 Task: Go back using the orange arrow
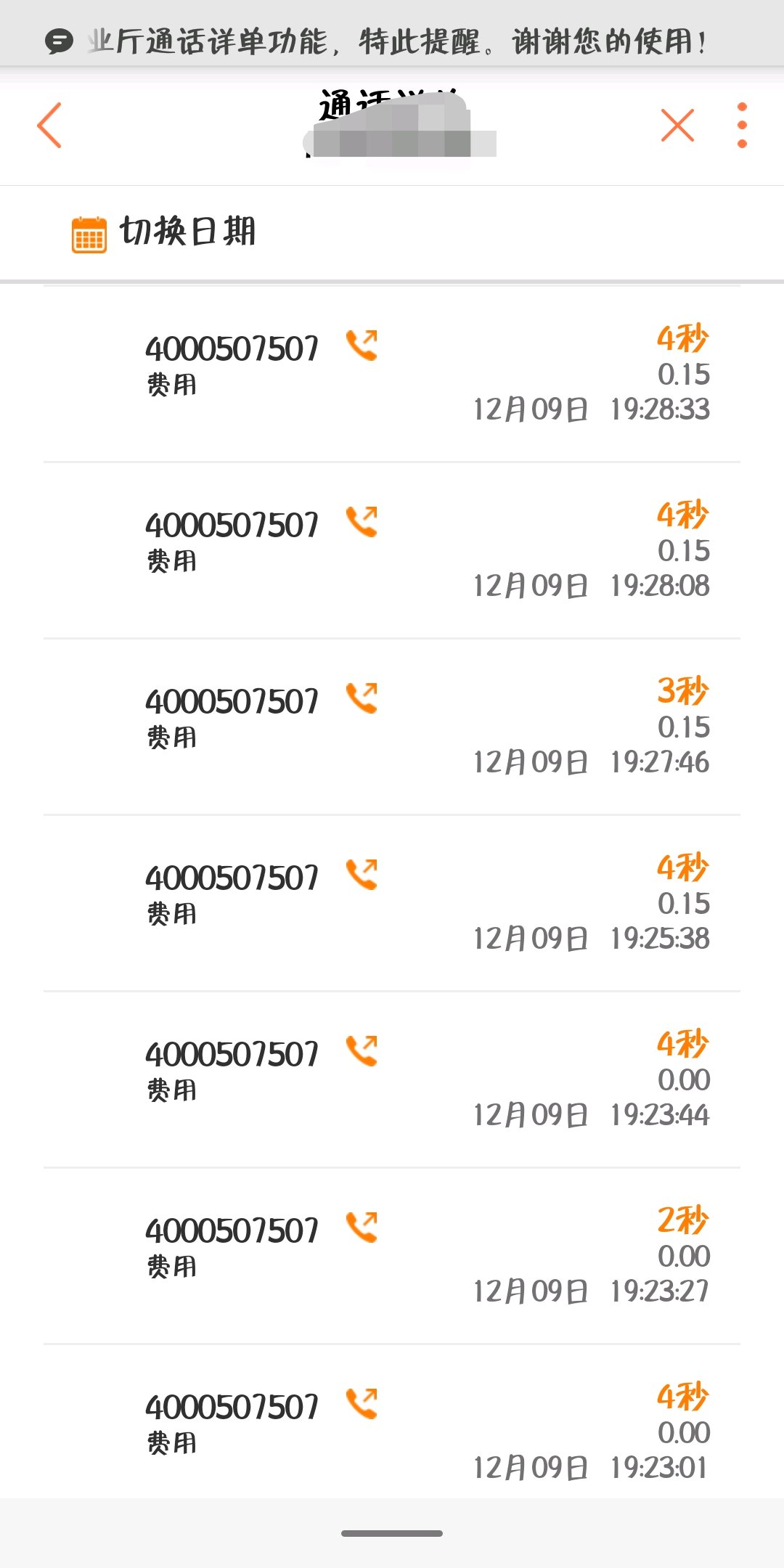[x=49, y=125]
